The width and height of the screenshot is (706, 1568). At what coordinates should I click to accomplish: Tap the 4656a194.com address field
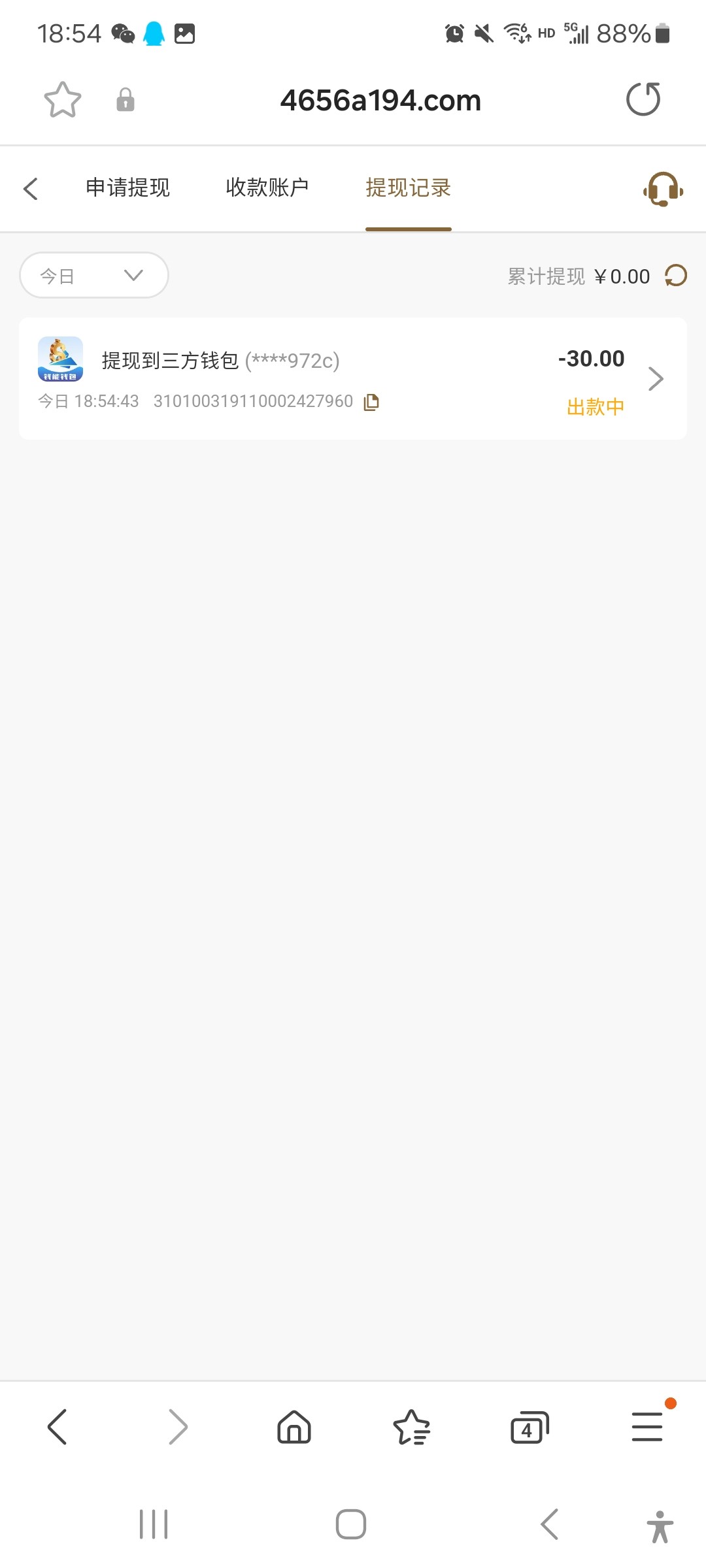[x=380, y=101]
